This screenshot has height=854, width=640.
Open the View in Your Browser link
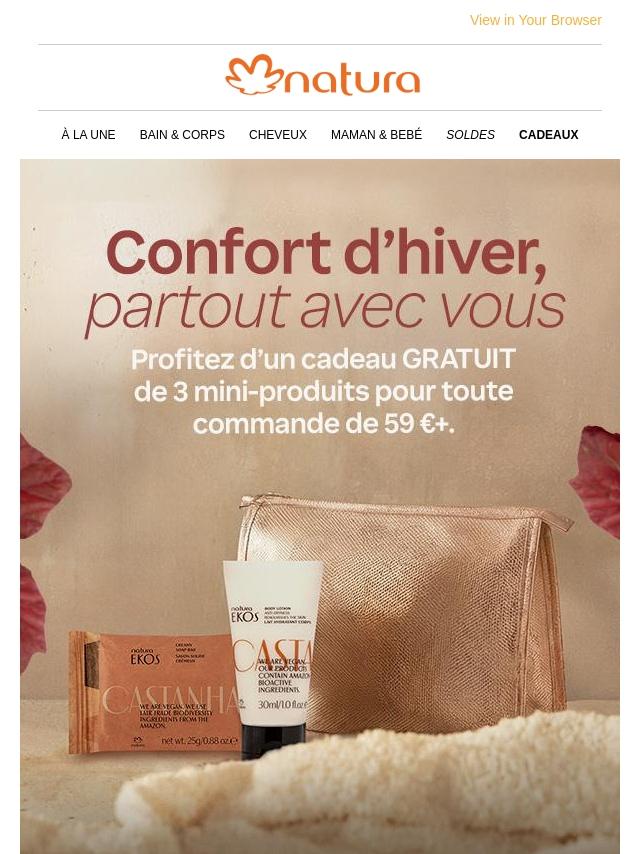(535, 20)
